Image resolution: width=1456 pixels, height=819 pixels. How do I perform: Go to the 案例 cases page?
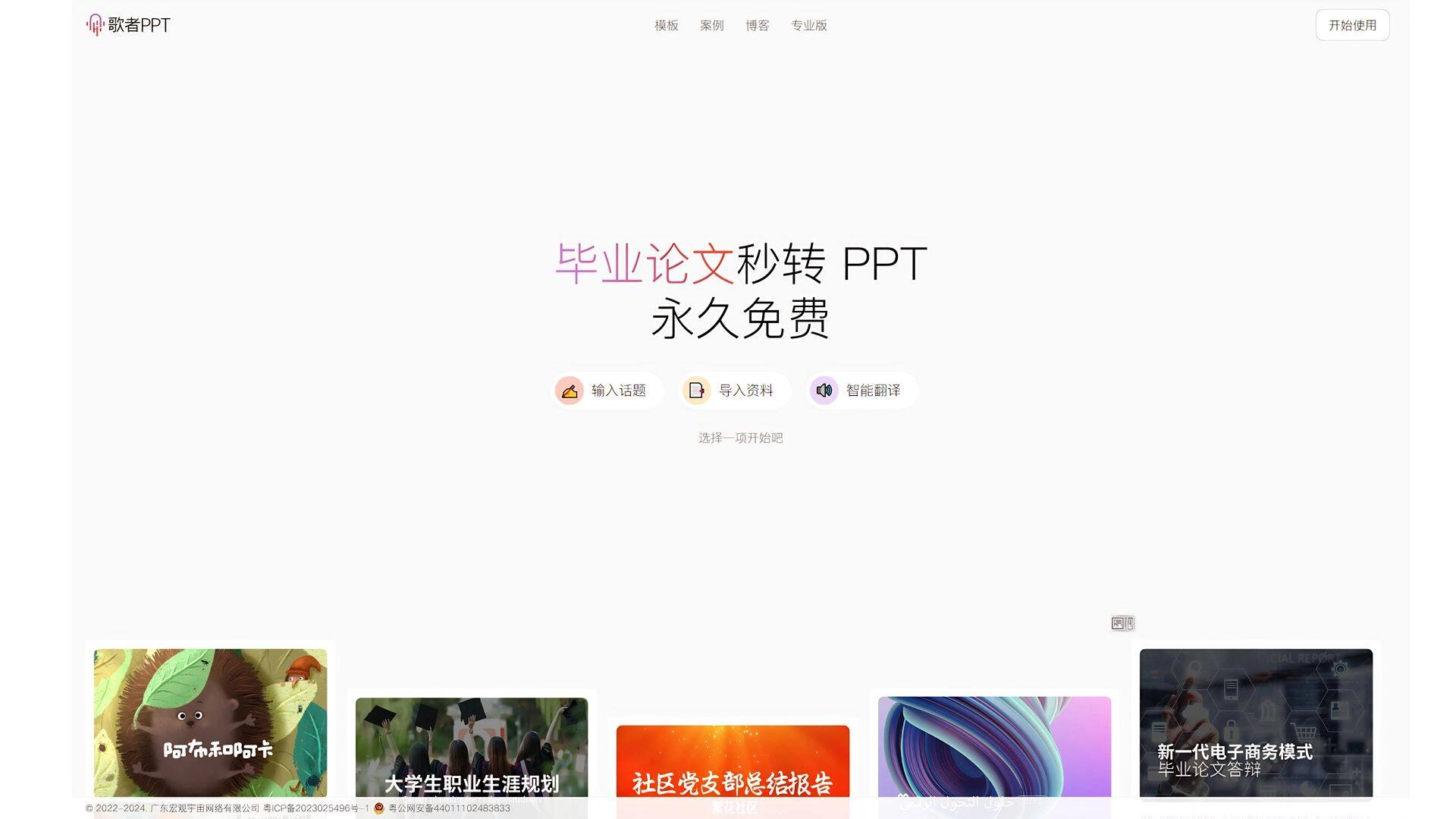tap(711, 26)
